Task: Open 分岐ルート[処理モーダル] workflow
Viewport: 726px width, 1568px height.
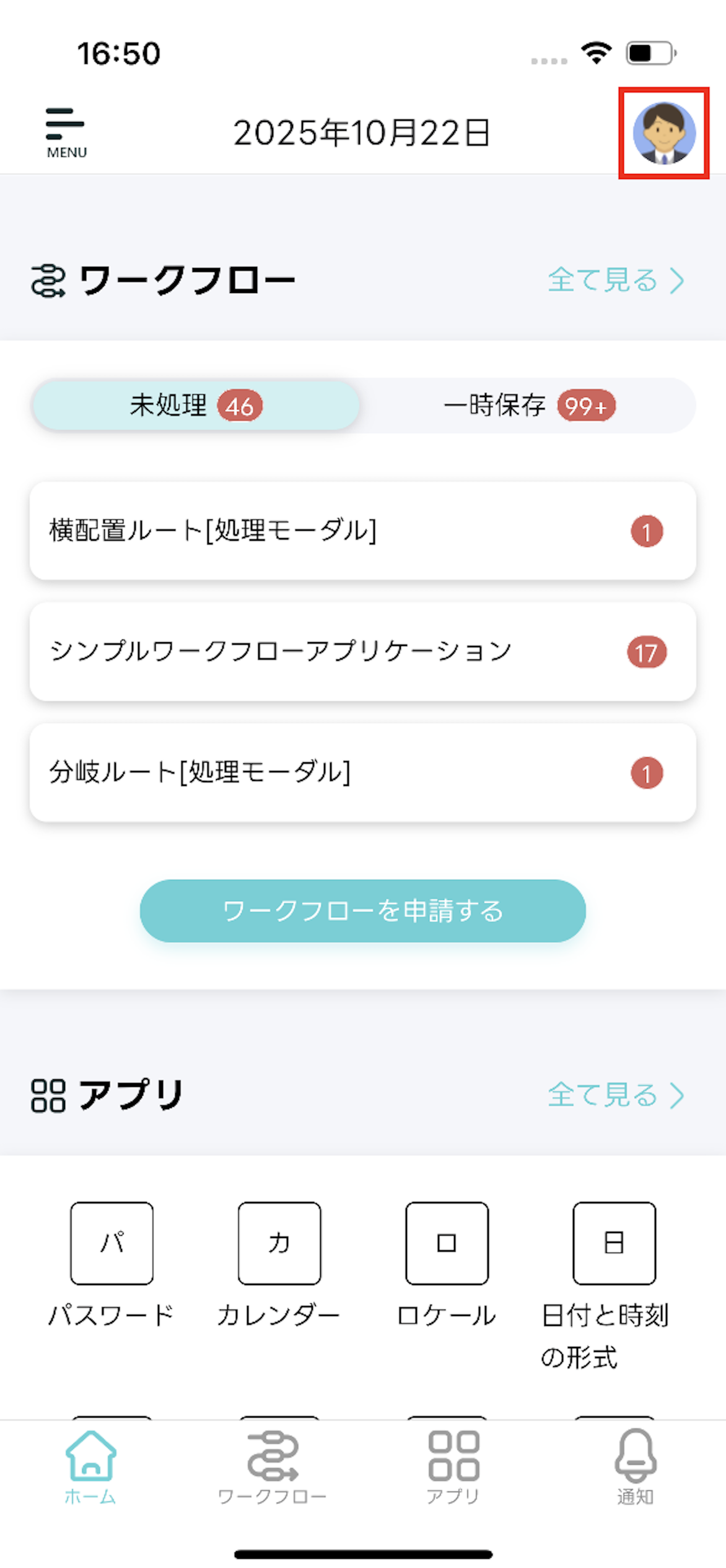Action: pos(363,772)
